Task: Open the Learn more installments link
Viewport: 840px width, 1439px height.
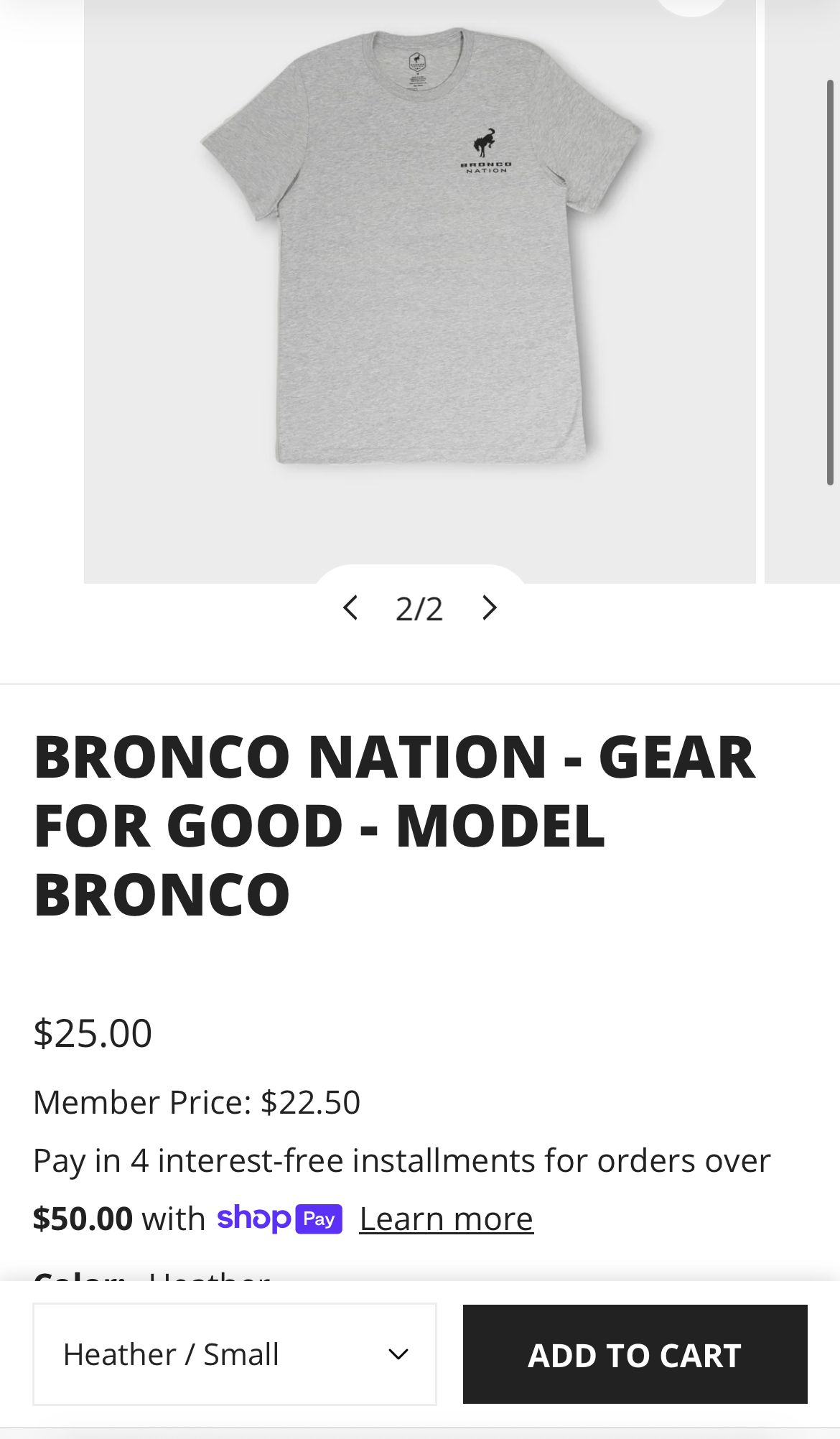Action: (445, 1216)
